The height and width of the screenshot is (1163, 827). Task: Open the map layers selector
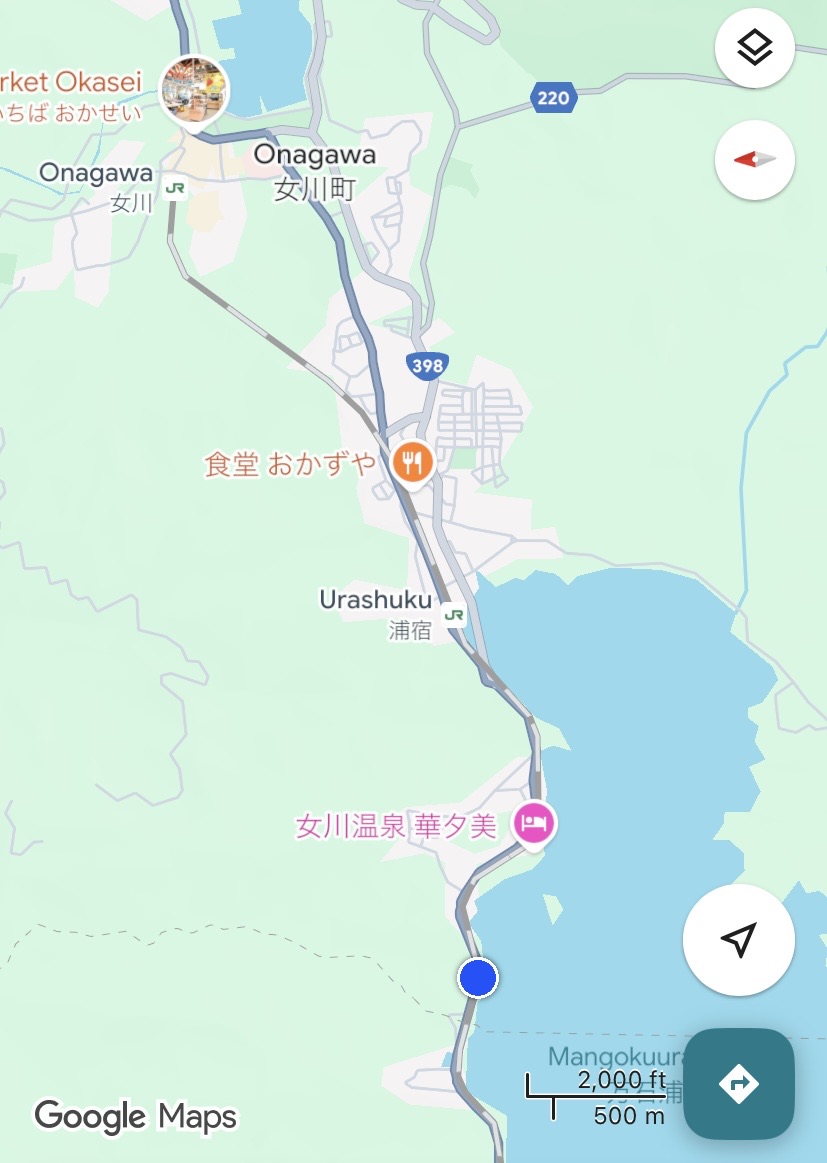click(x=755, y=47)
